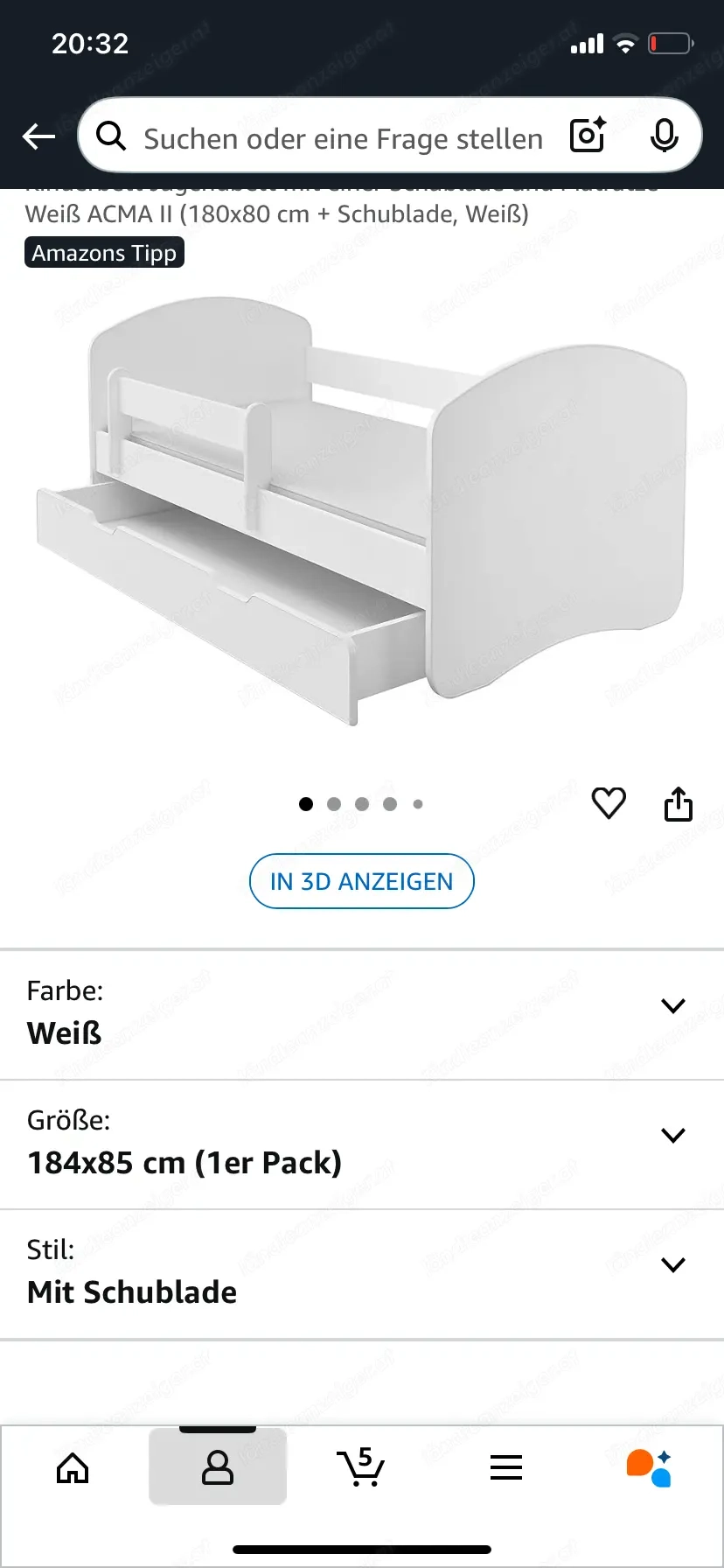The image size is (724, 1568).
Task: Share this product listing
Action: pos(679,803)
